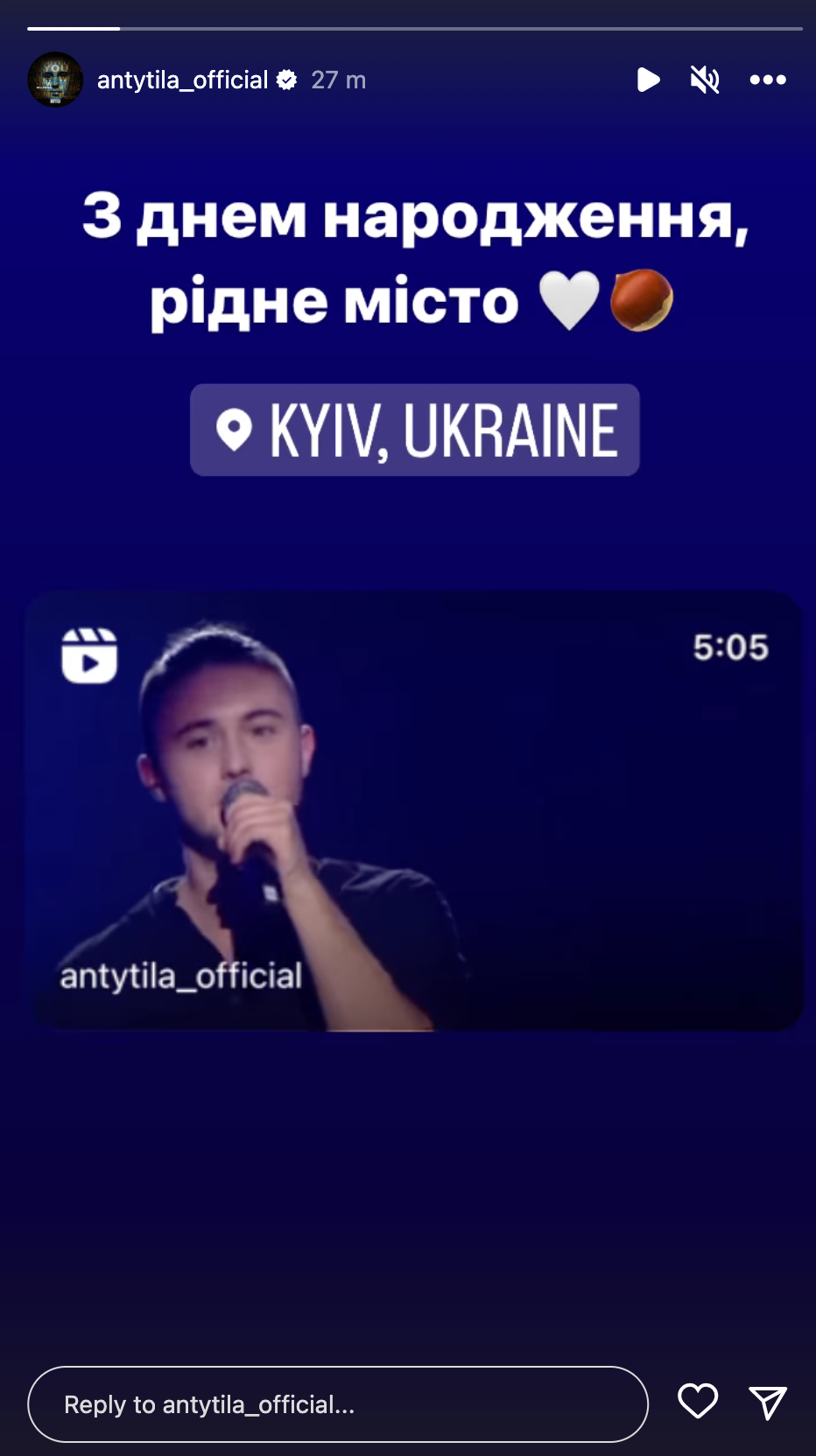Share the story via paper plane

point(768,1403)
